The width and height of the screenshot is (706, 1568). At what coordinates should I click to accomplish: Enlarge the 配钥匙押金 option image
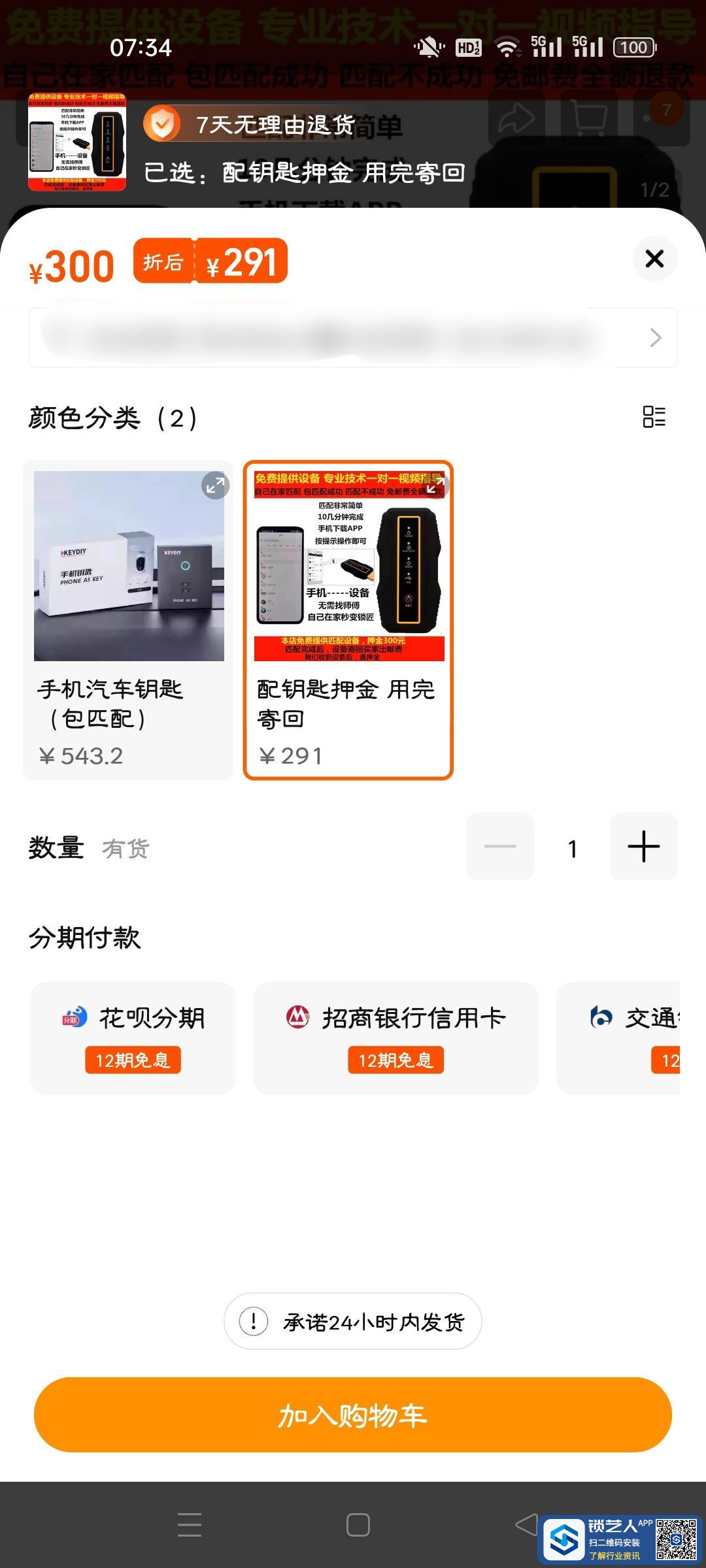(434, 486)
